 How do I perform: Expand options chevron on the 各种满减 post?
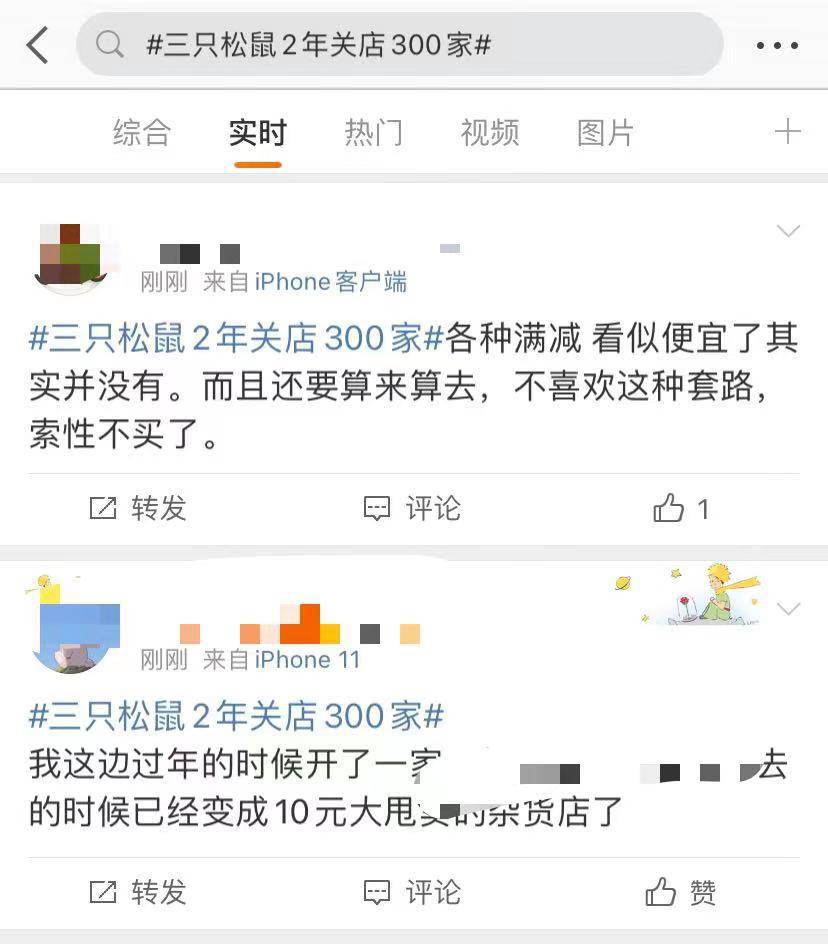[x=788, y=232]
